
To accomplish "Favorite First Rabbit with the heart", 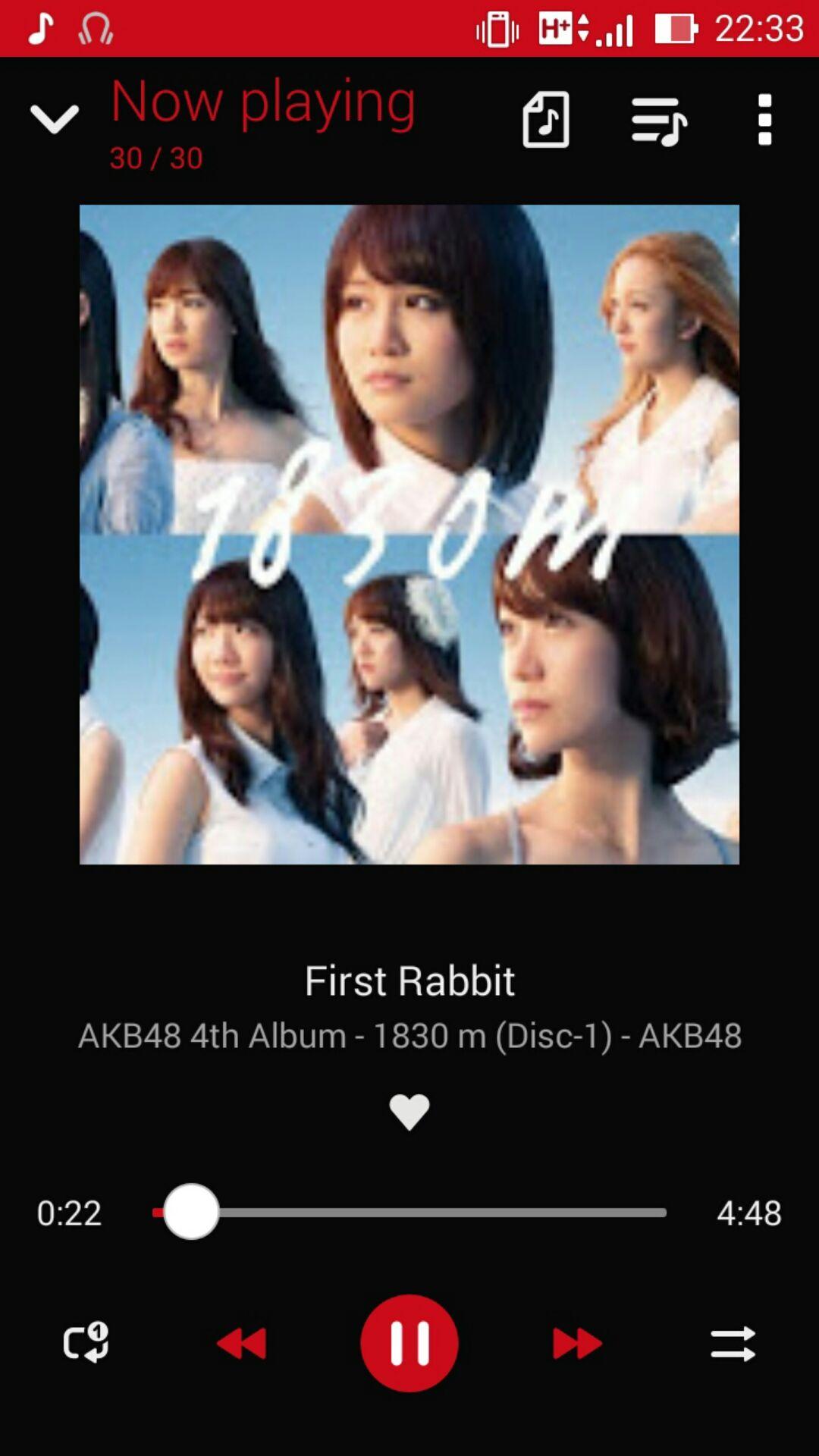I will point(409,1112).
